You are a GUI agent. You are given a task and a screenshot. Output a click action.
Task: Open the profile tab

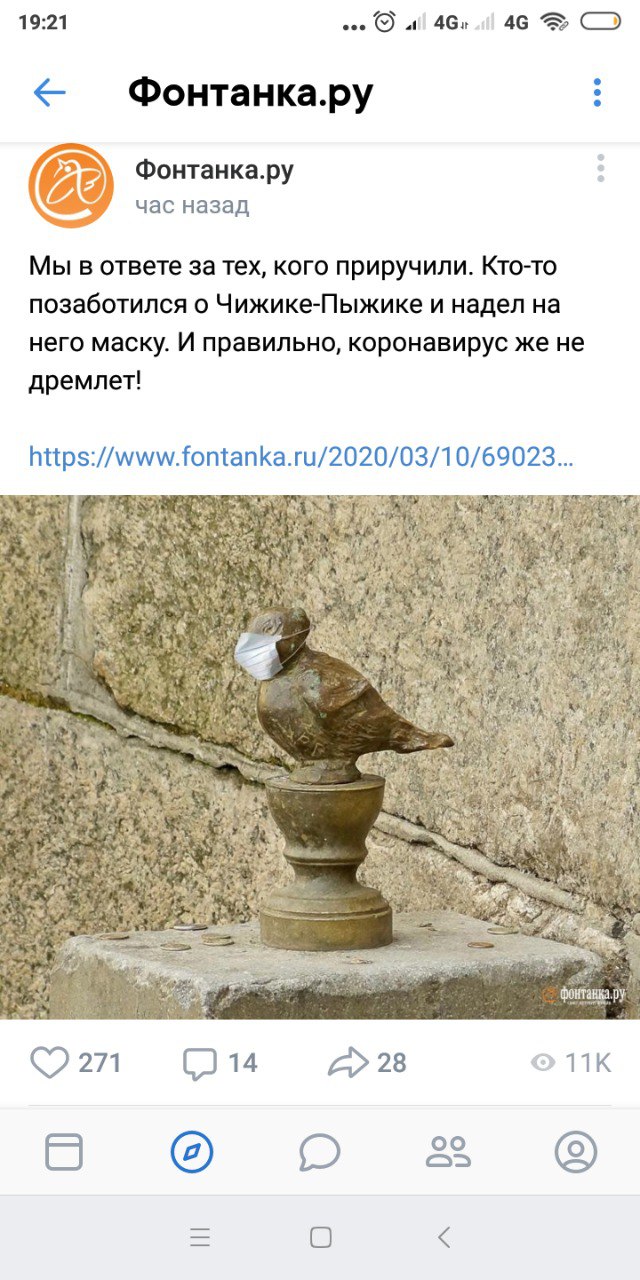click(576, 1152)
